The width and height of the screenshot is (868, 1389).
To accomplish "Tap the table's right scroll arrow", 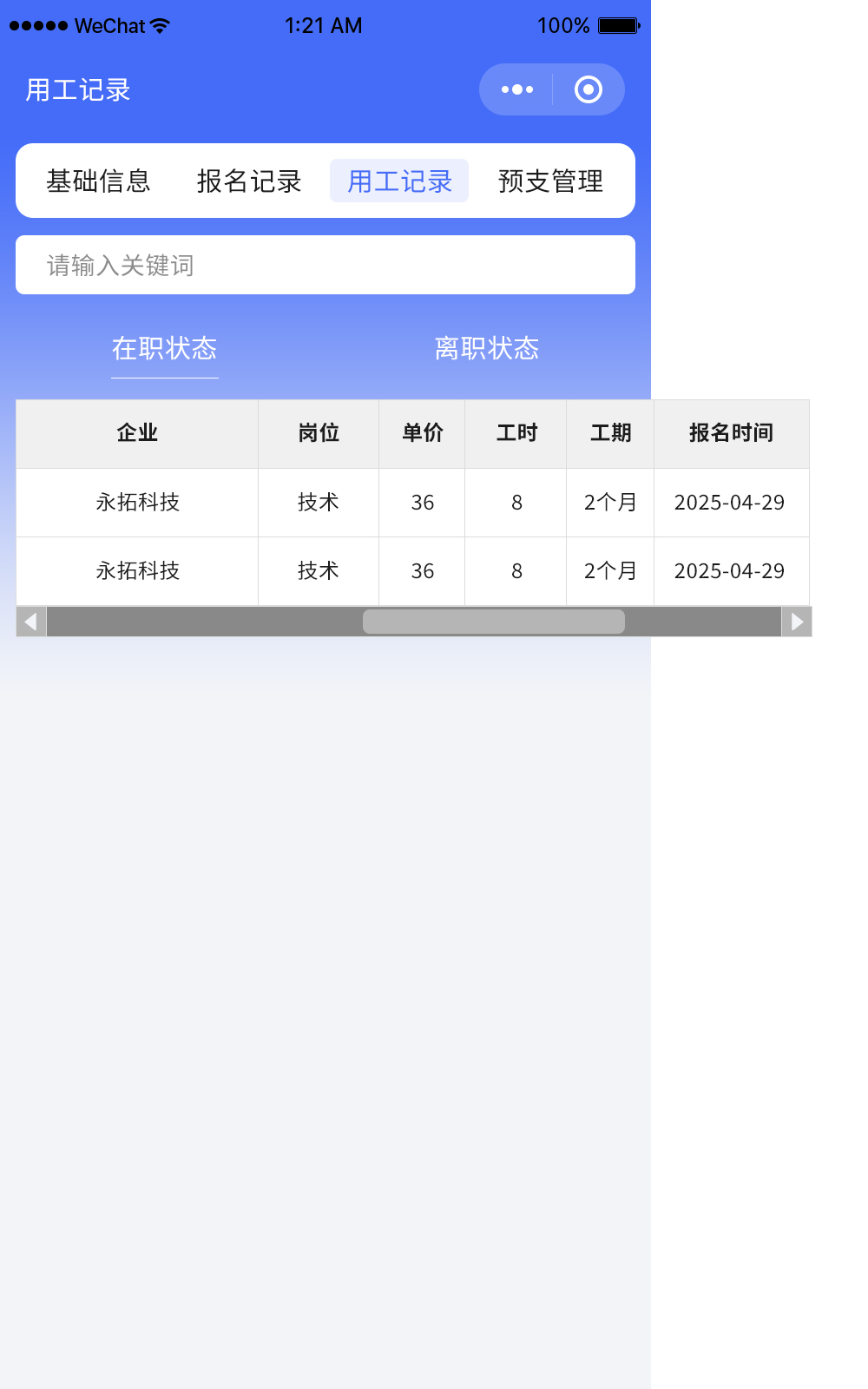I will click(797, 622).
